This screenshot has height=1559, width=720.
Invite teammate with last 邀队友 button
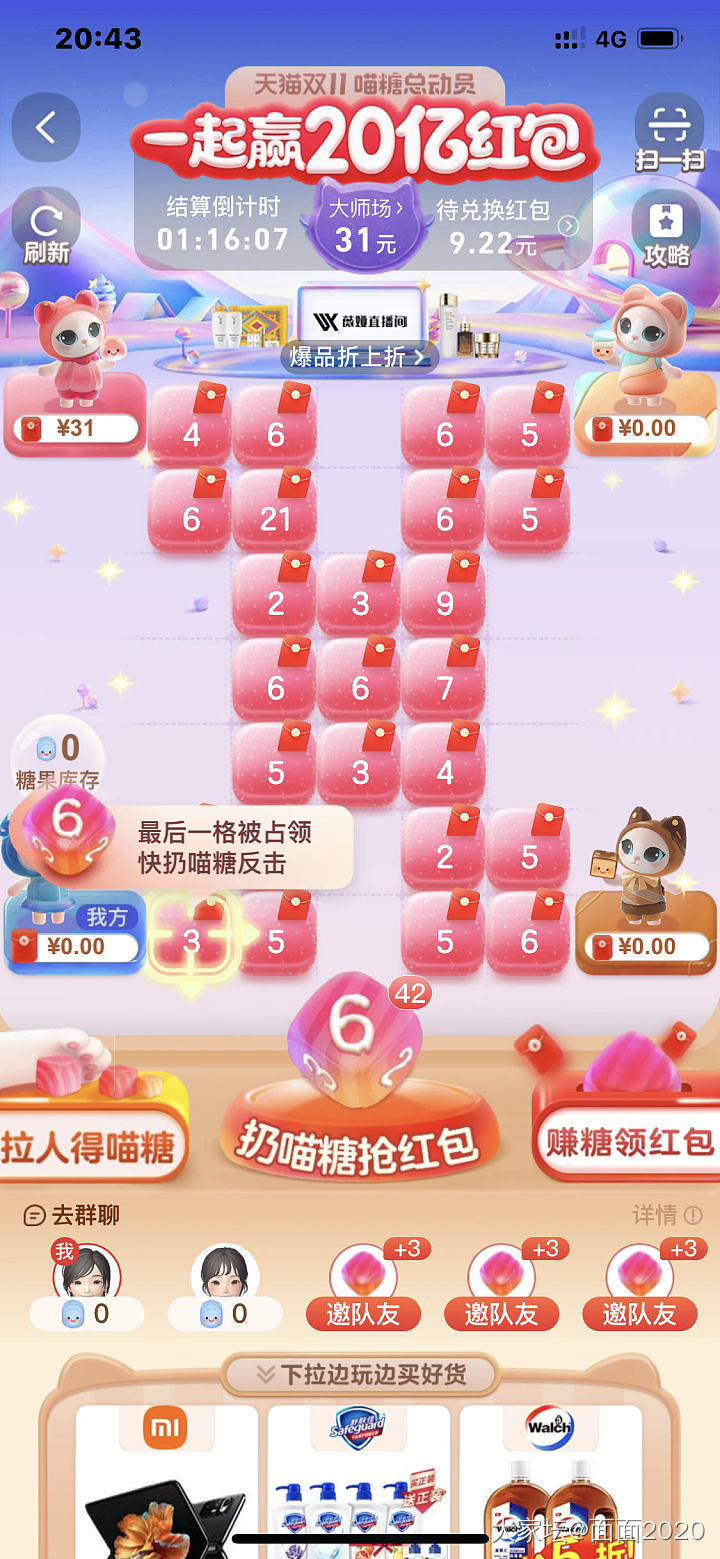point(639,1313)
